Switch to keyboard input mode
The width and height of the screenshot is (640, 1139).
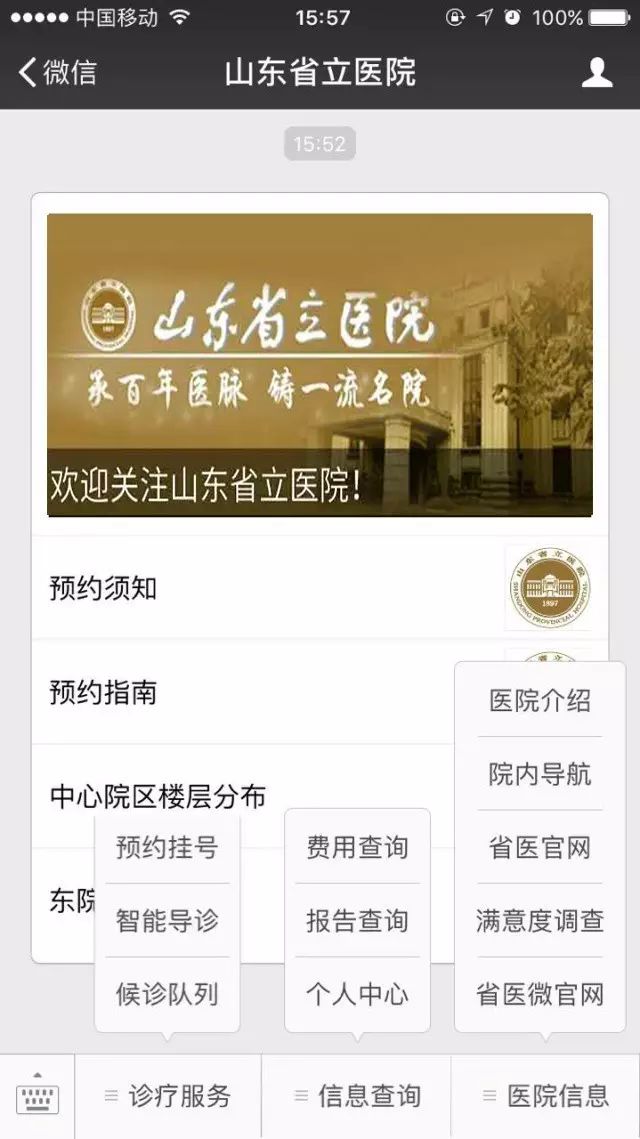point(37,1096)
